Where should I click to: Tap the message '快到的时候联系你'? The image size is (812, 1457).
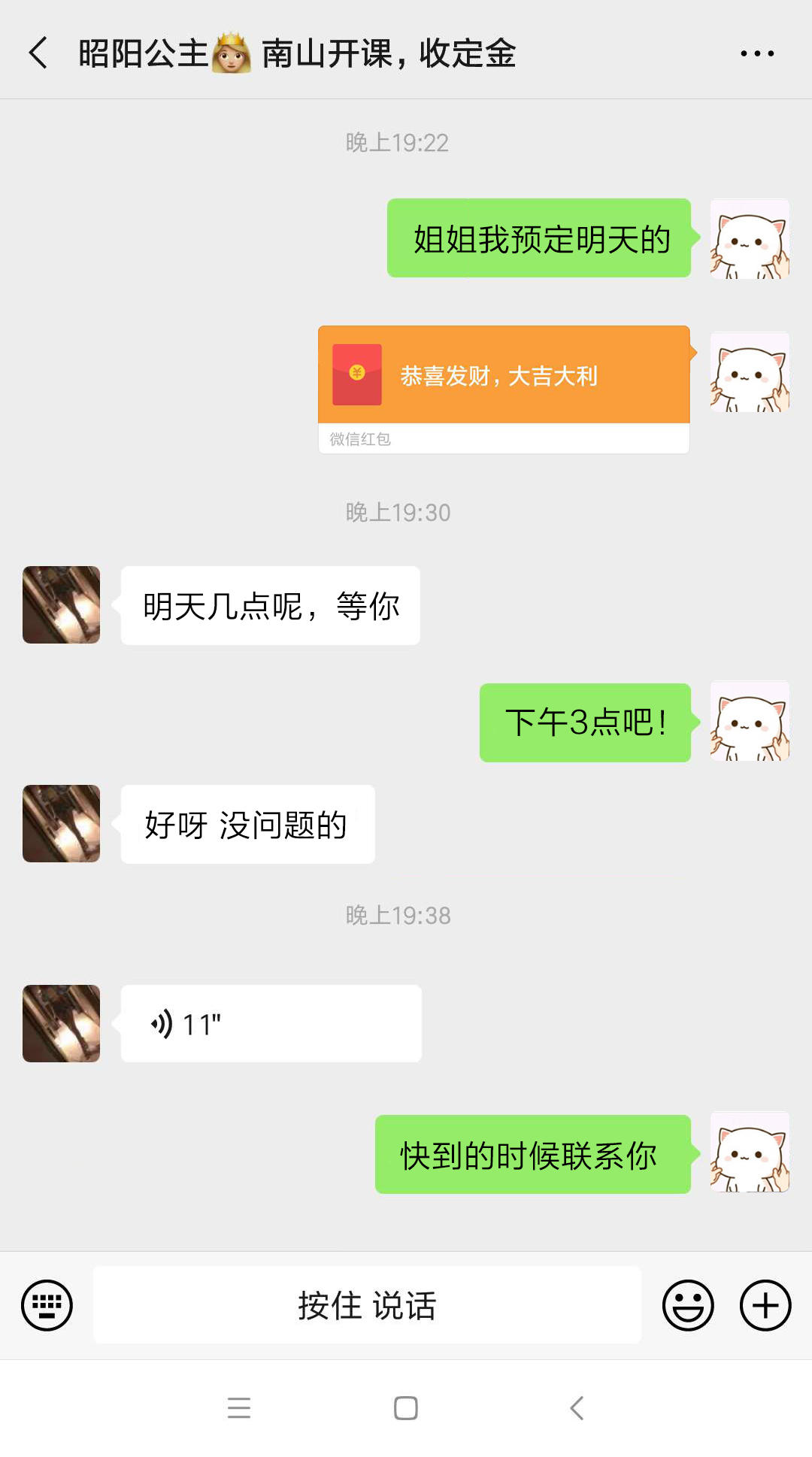tap(532, 1156)
